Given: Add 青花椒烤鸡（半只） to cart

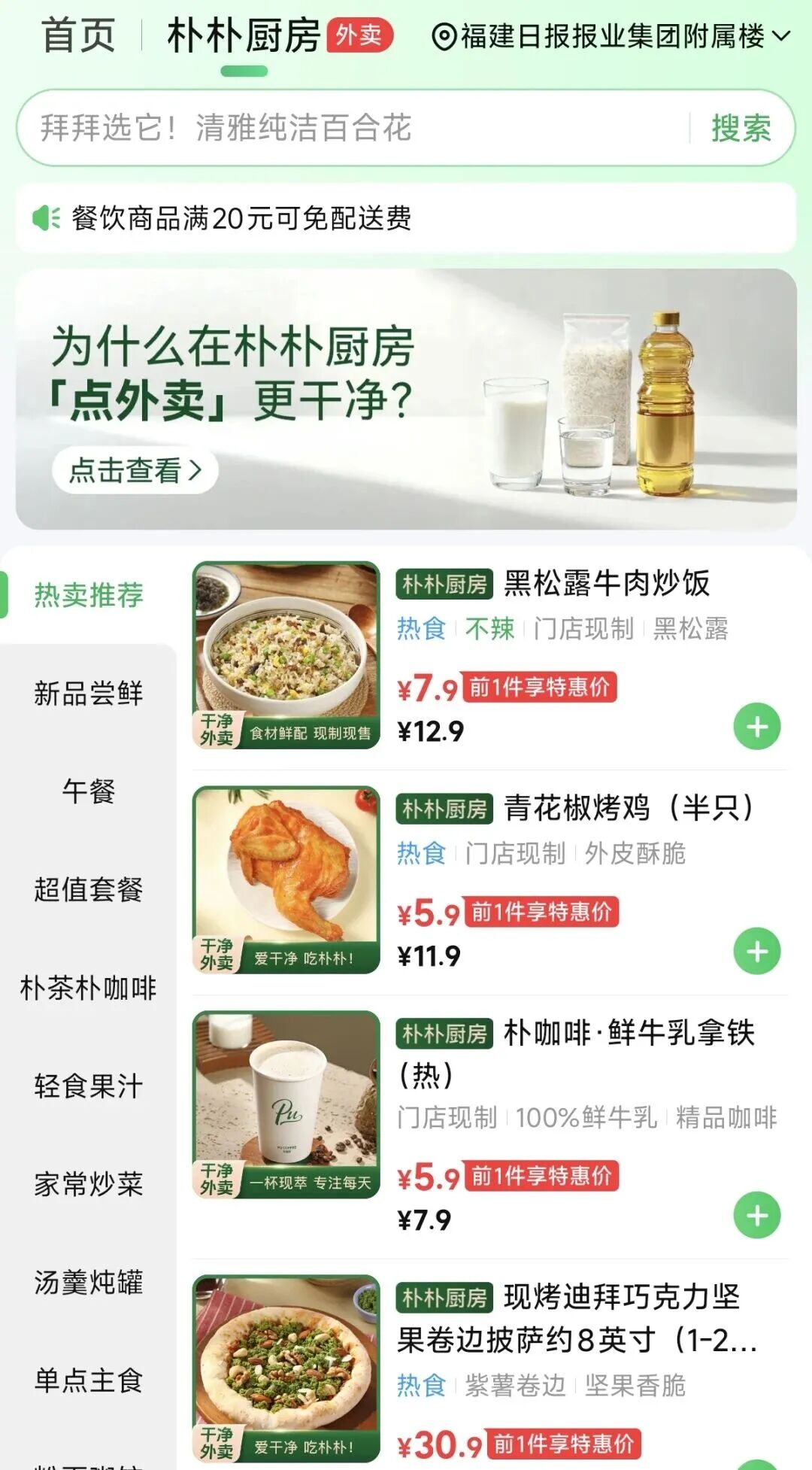Looking at the screenshot, I should coord(757,952).
